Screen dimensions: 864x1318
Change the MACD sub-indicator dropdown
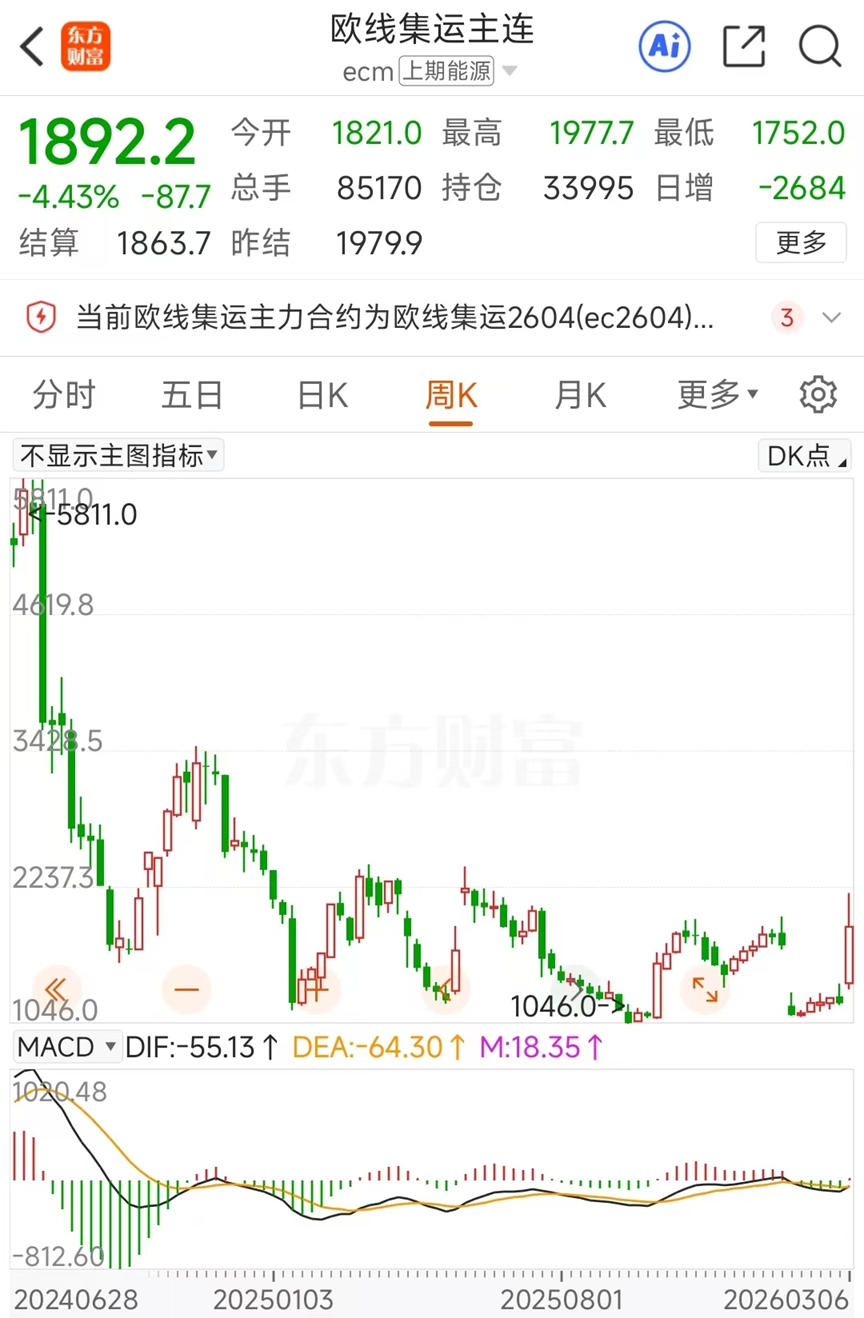click(68, 1047)
